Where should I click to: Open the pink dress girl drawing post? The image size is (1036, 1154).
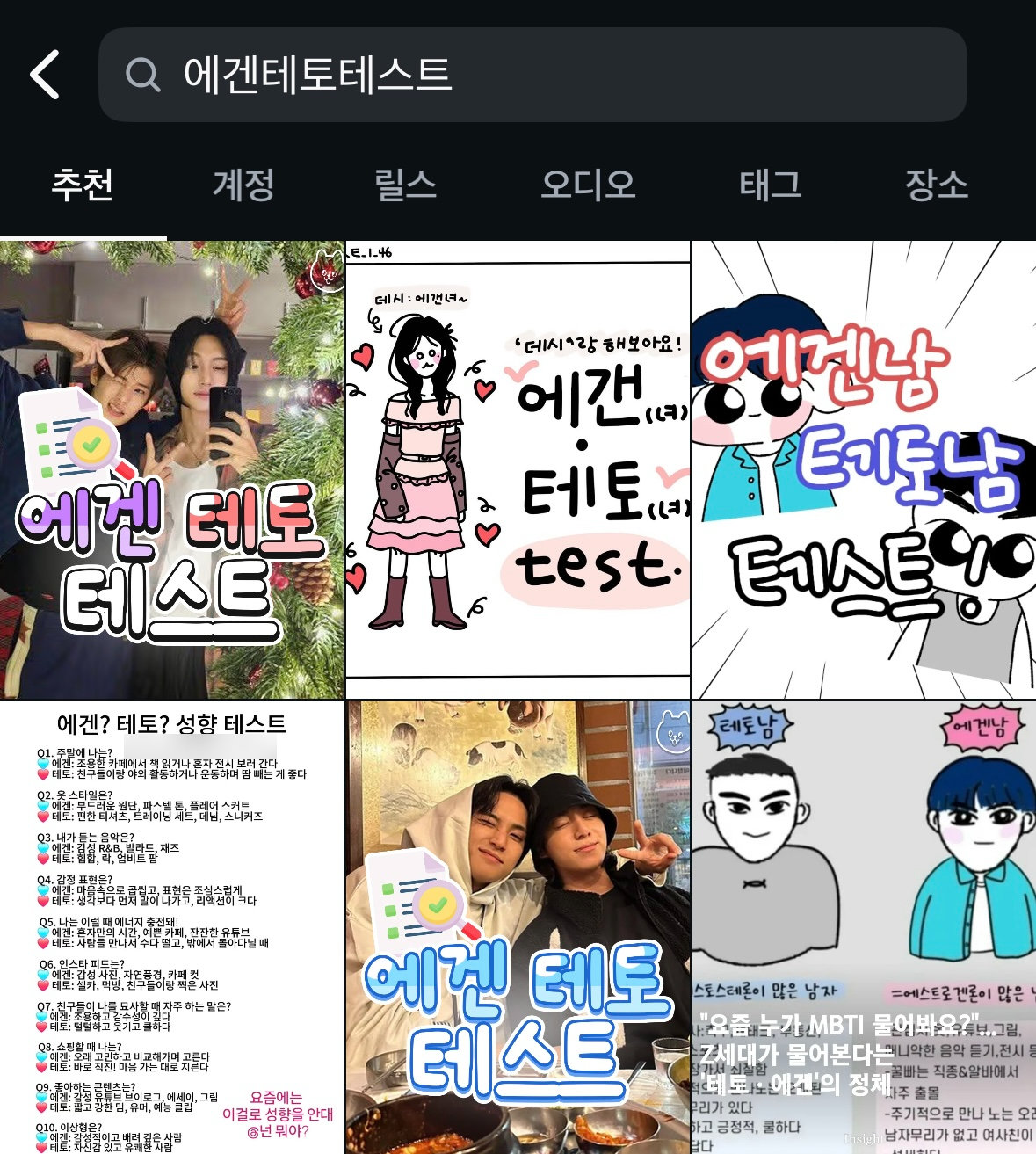point(518,470)
